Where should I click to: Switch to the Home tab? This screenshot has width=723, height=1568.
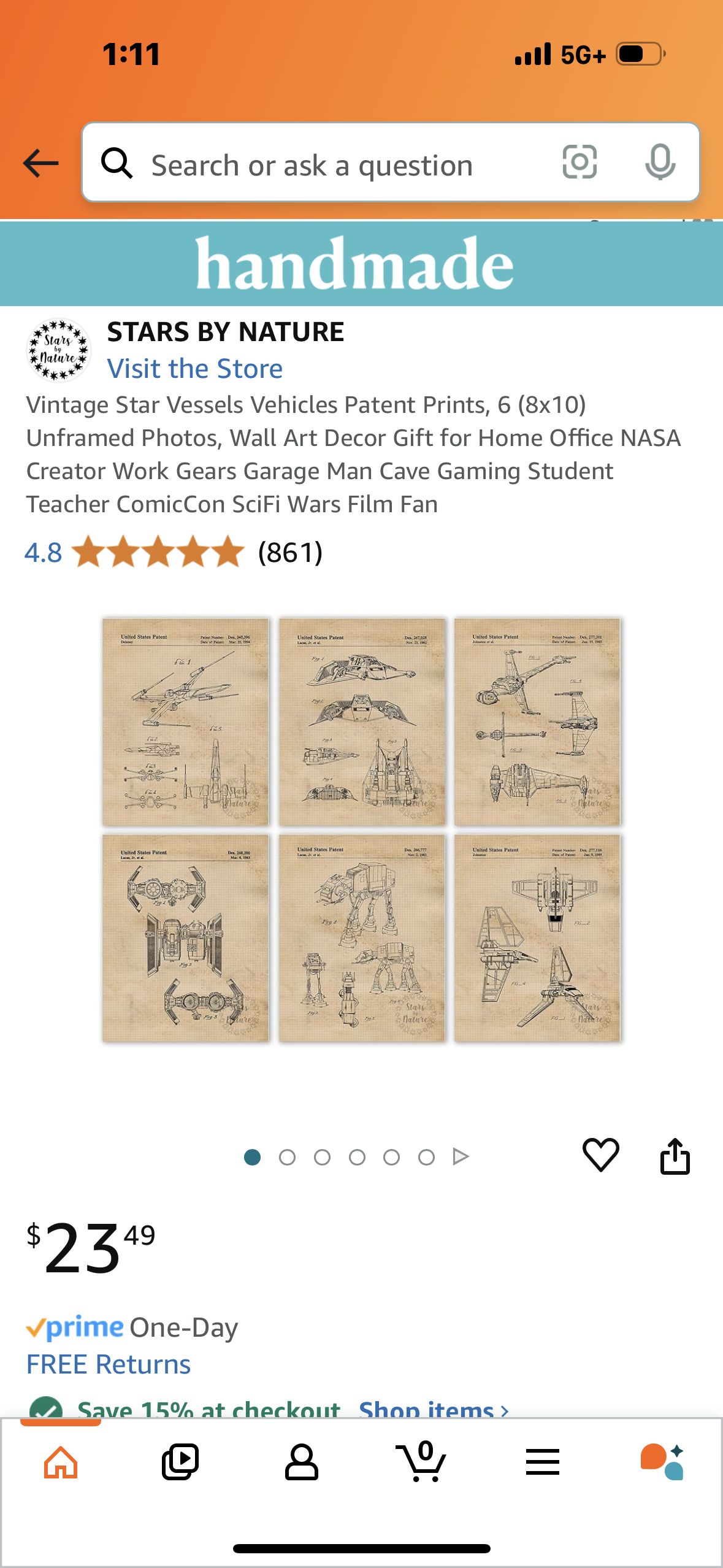point(61,1462)
